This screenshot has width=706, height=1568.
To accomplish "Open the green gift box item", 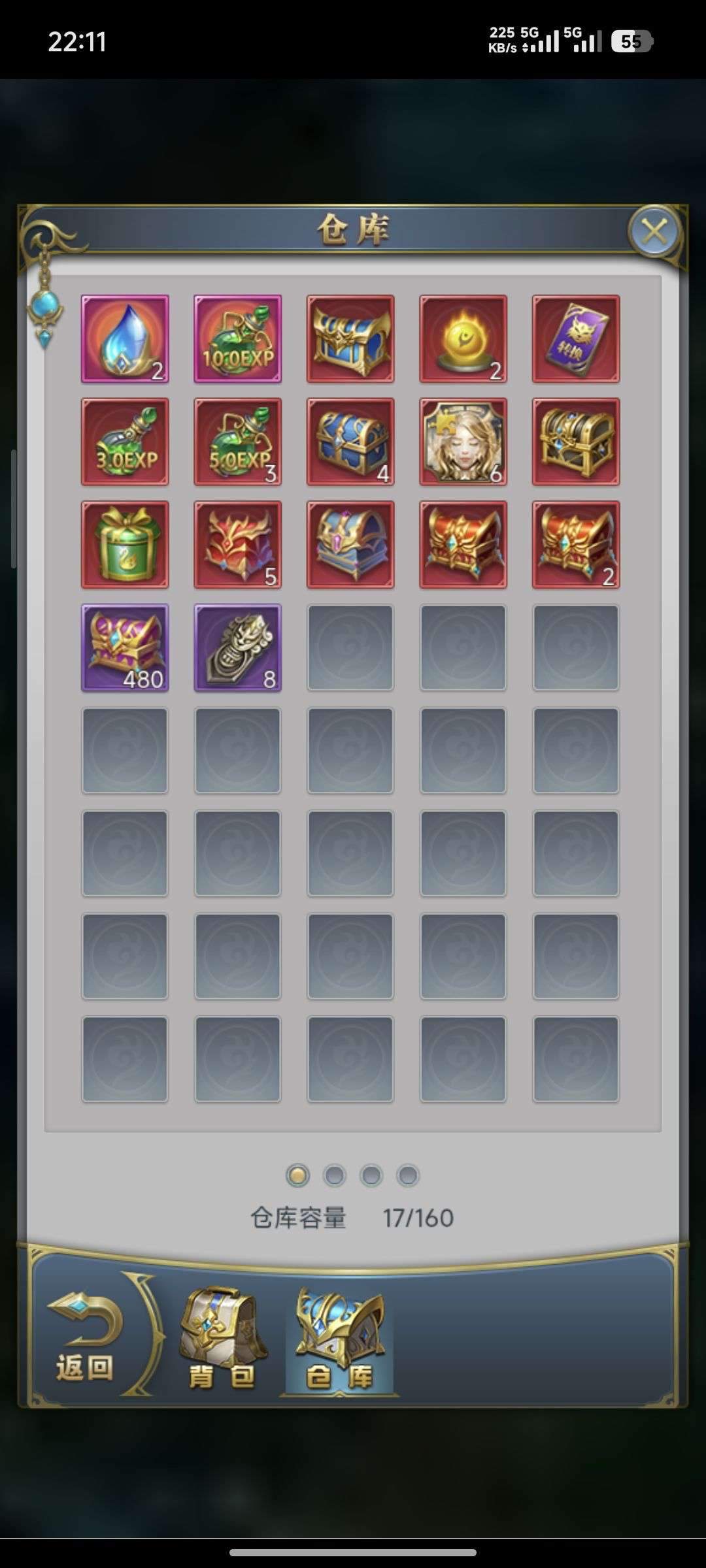I will (x=125, y=545).
